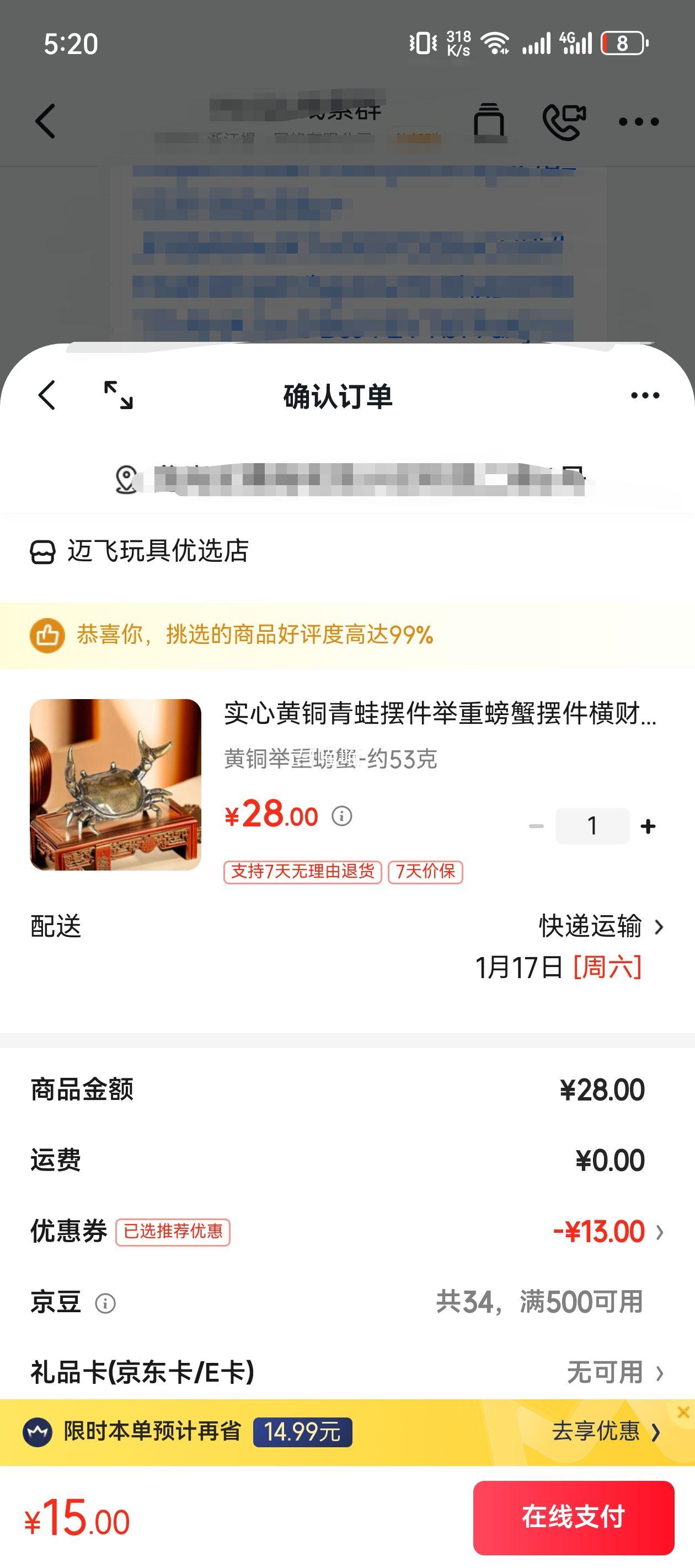Select the store icon next to 迈飞玩具优选店
The image size is (695, 1568).
[41, 552]
